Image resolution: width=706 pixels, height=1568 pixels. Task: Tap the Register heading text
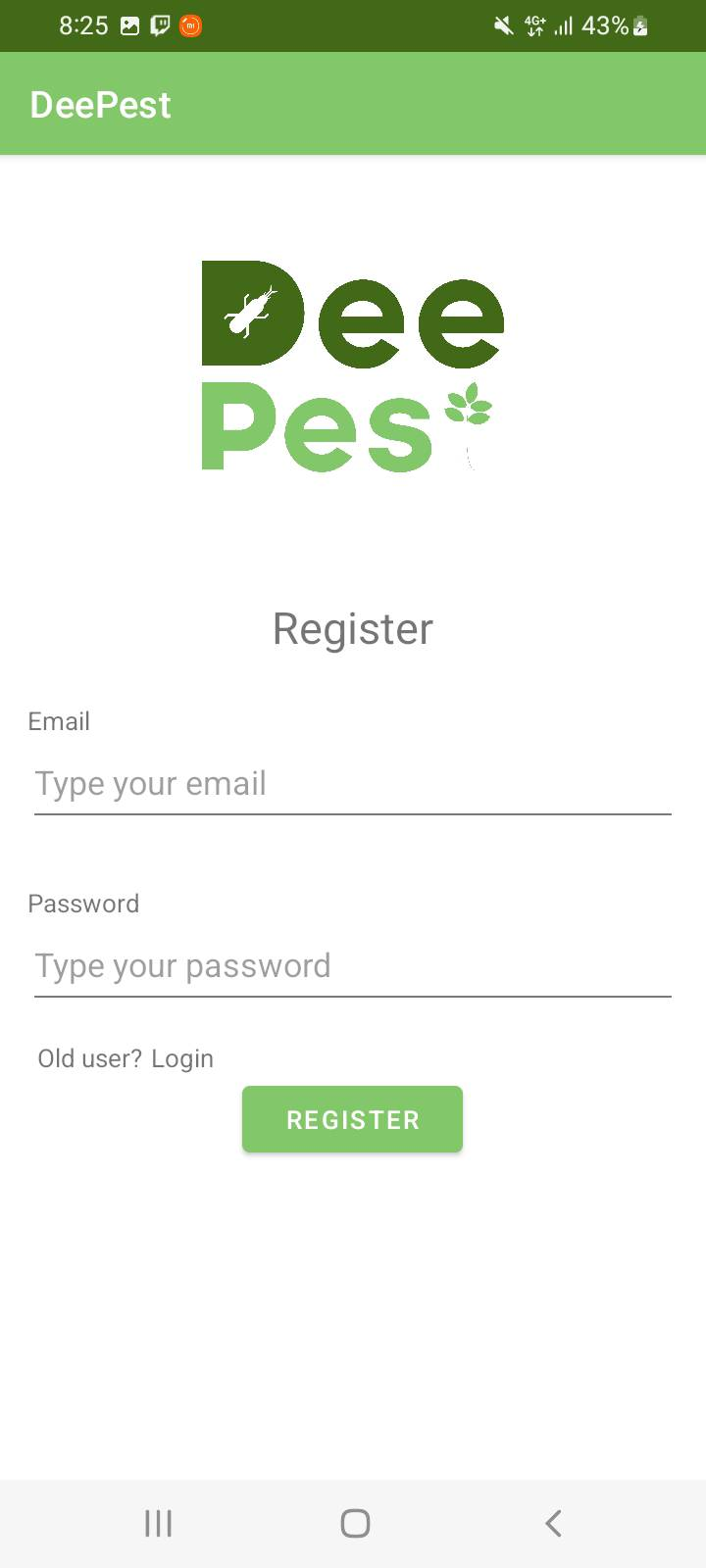[353, 628]
